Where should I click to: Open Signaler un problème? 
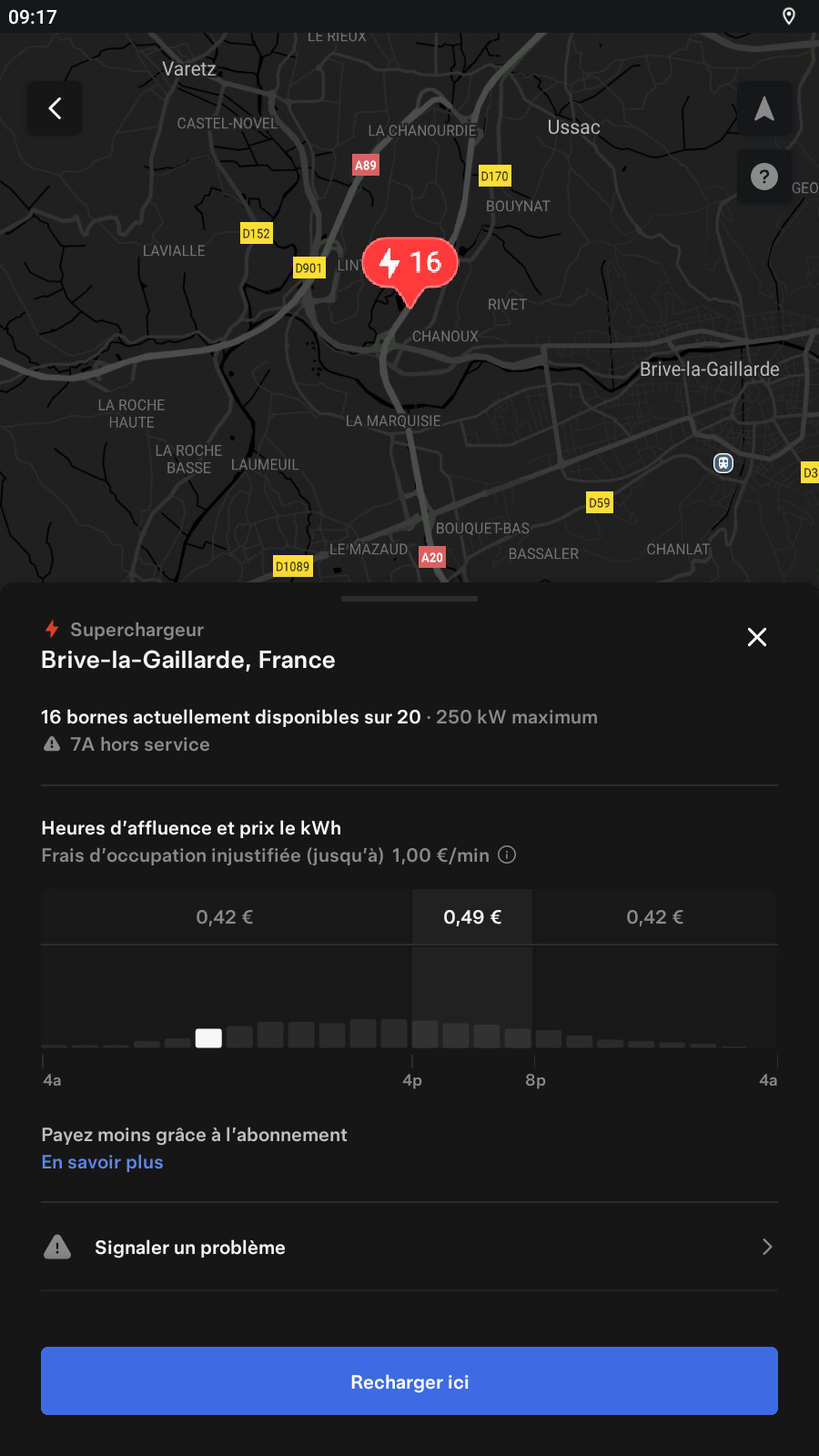409,1247
